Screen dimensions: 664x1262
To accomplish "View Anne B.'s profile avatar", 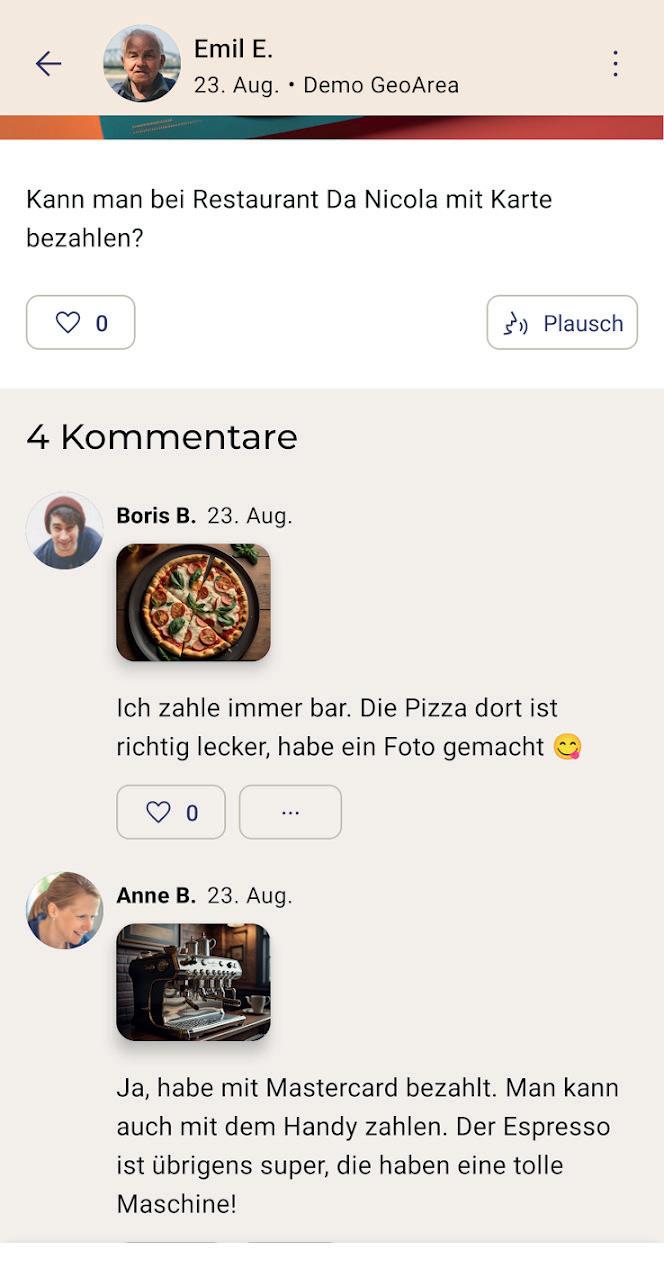I will [x=64, y=910].
